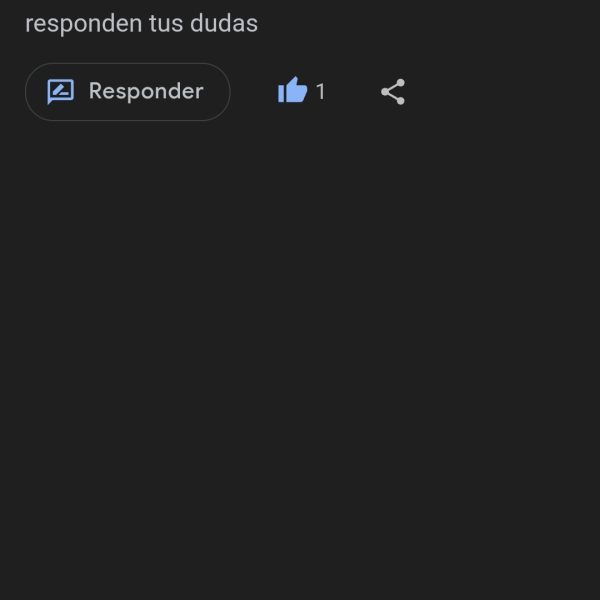The height and width of the screenshot is (600, 600).
Task: Tap the Responder button
Action: click(127, 92)
